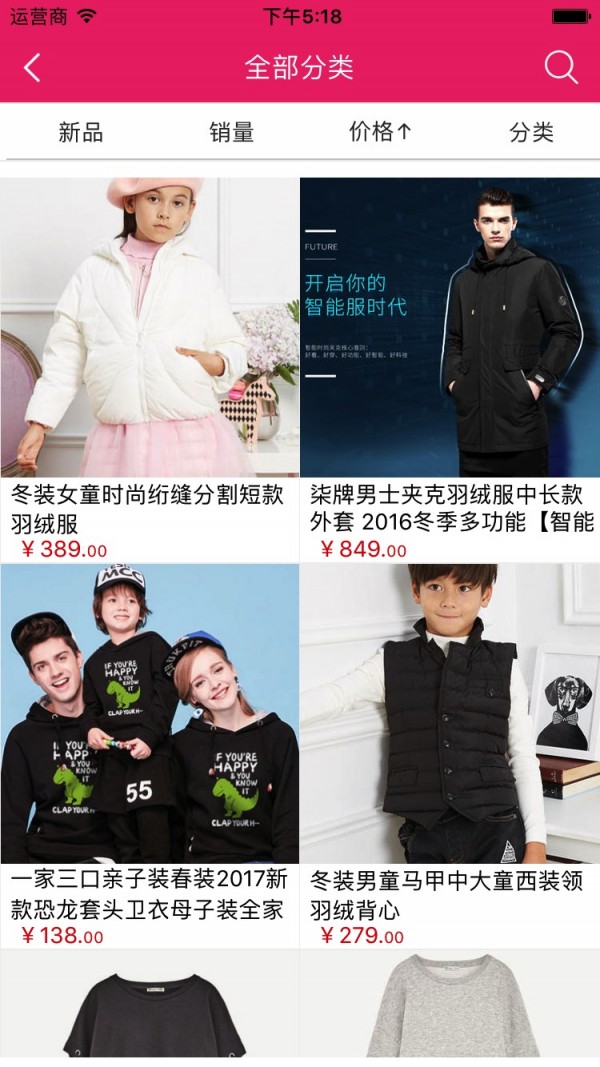Sort products by 销量

(x=231, y=132)
